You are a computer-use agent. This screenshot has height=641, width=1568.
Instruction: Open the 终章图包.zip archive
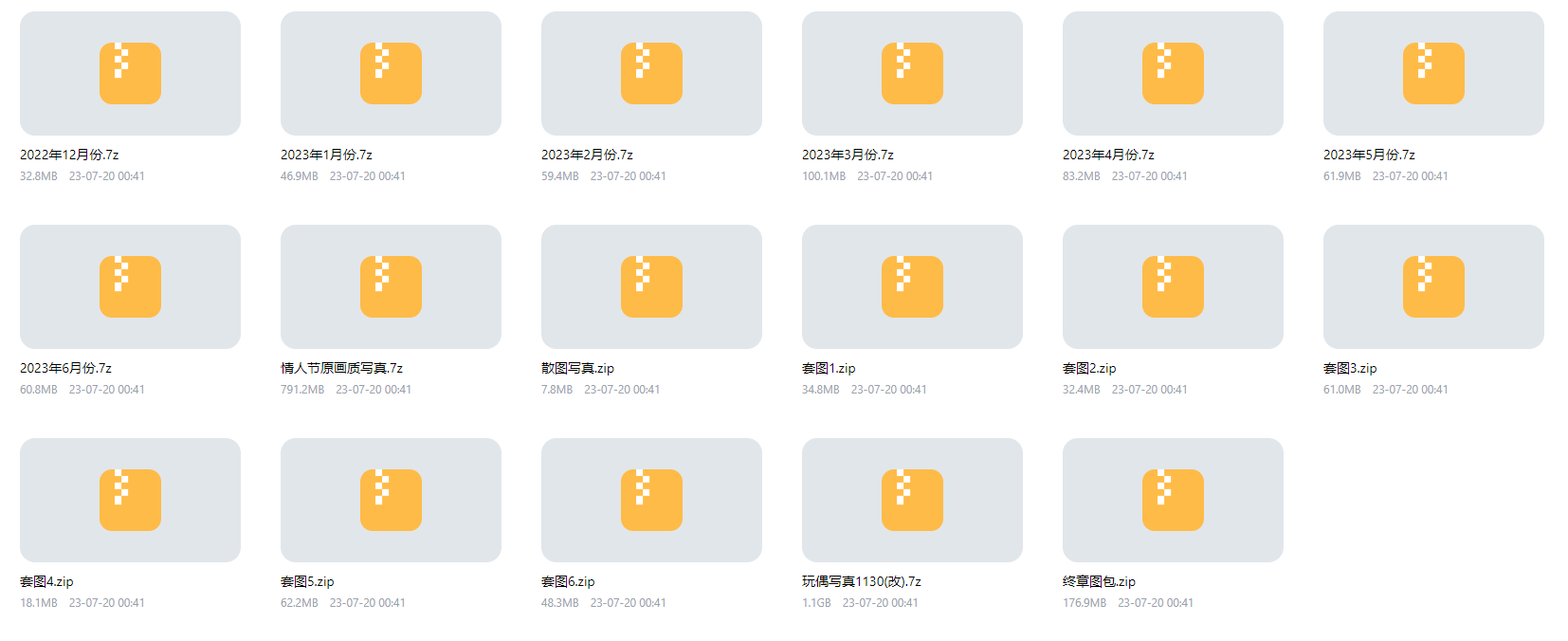coord(1173,501)
